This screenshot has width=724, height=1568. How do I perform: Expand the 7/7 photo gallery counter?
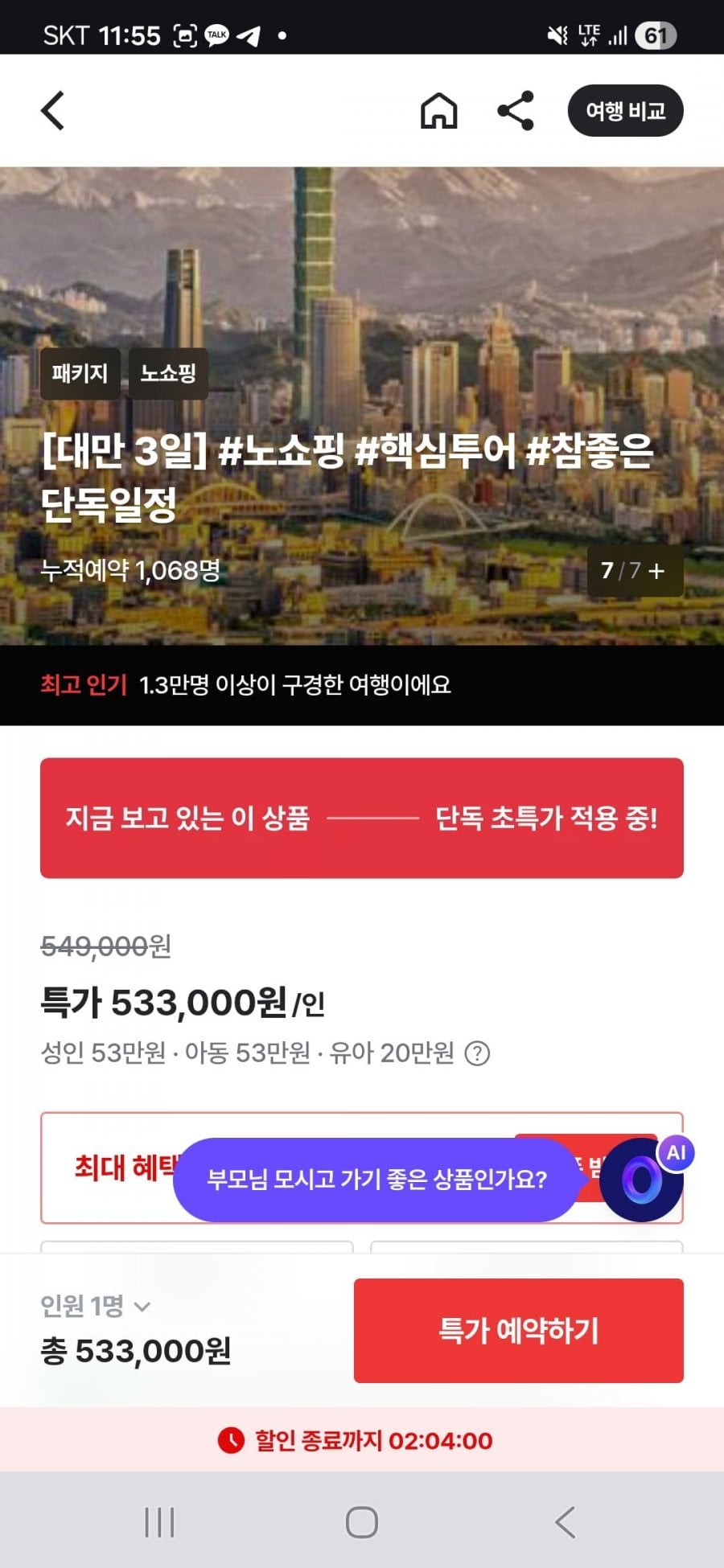coord(634,571)
